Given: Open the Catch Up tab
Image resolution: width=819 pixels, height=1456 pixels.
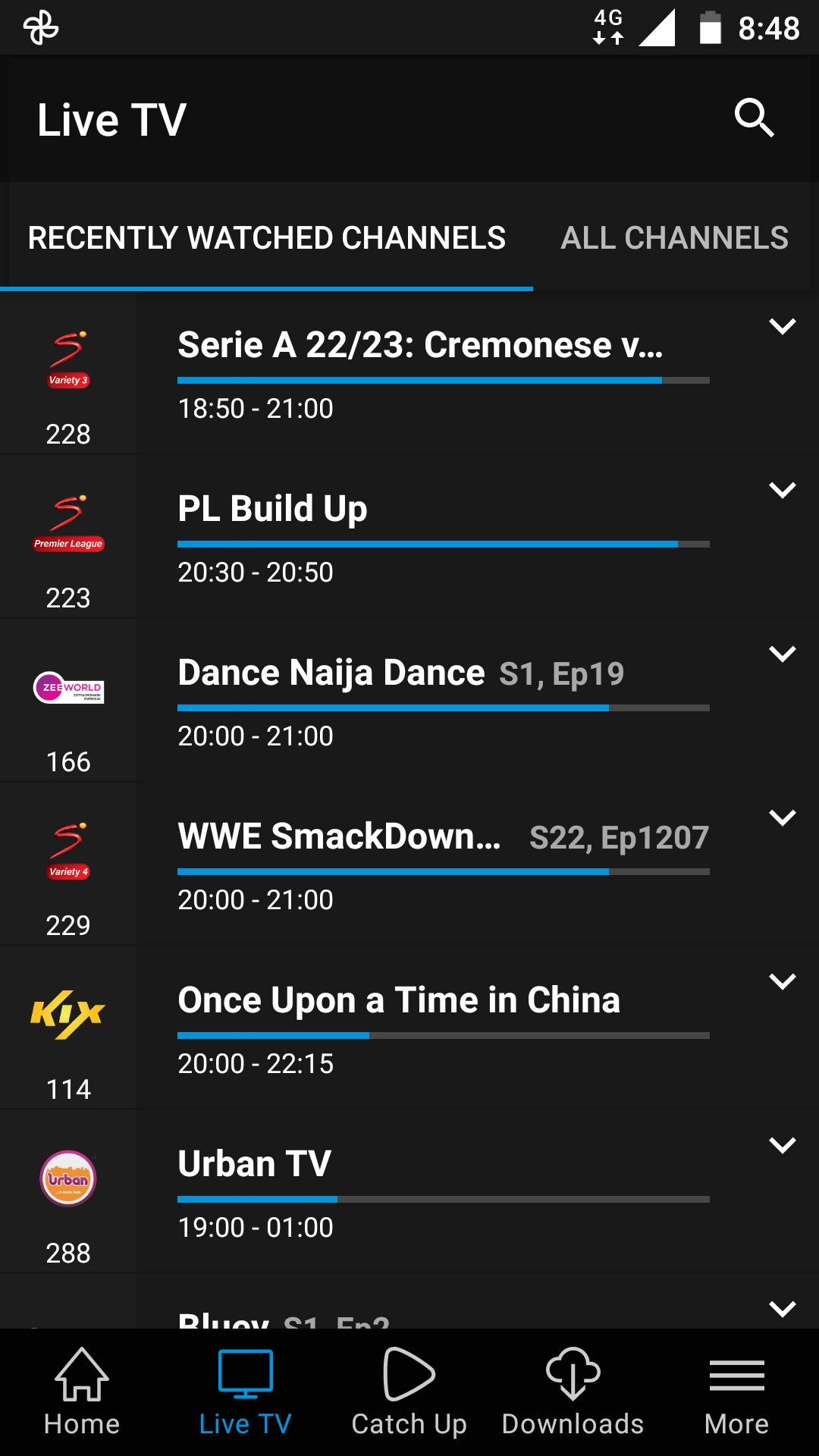Looking at the screenshot, I should tap(409, 1392).
